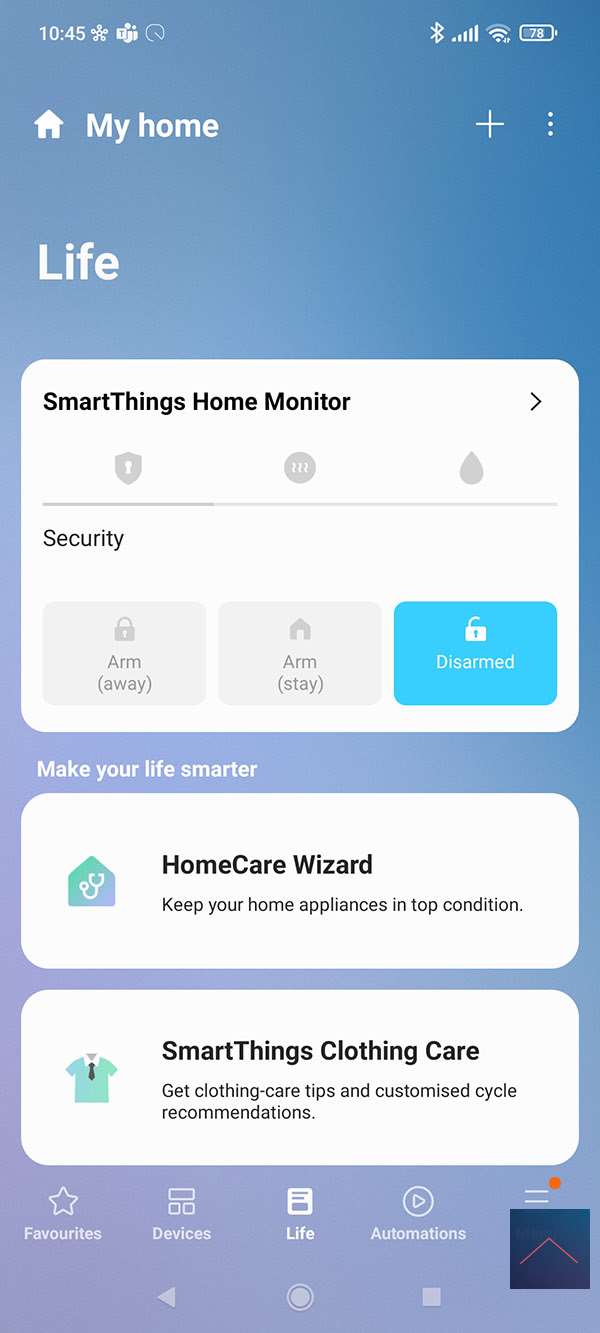Go back with the system back button

tap(167, 1297)
